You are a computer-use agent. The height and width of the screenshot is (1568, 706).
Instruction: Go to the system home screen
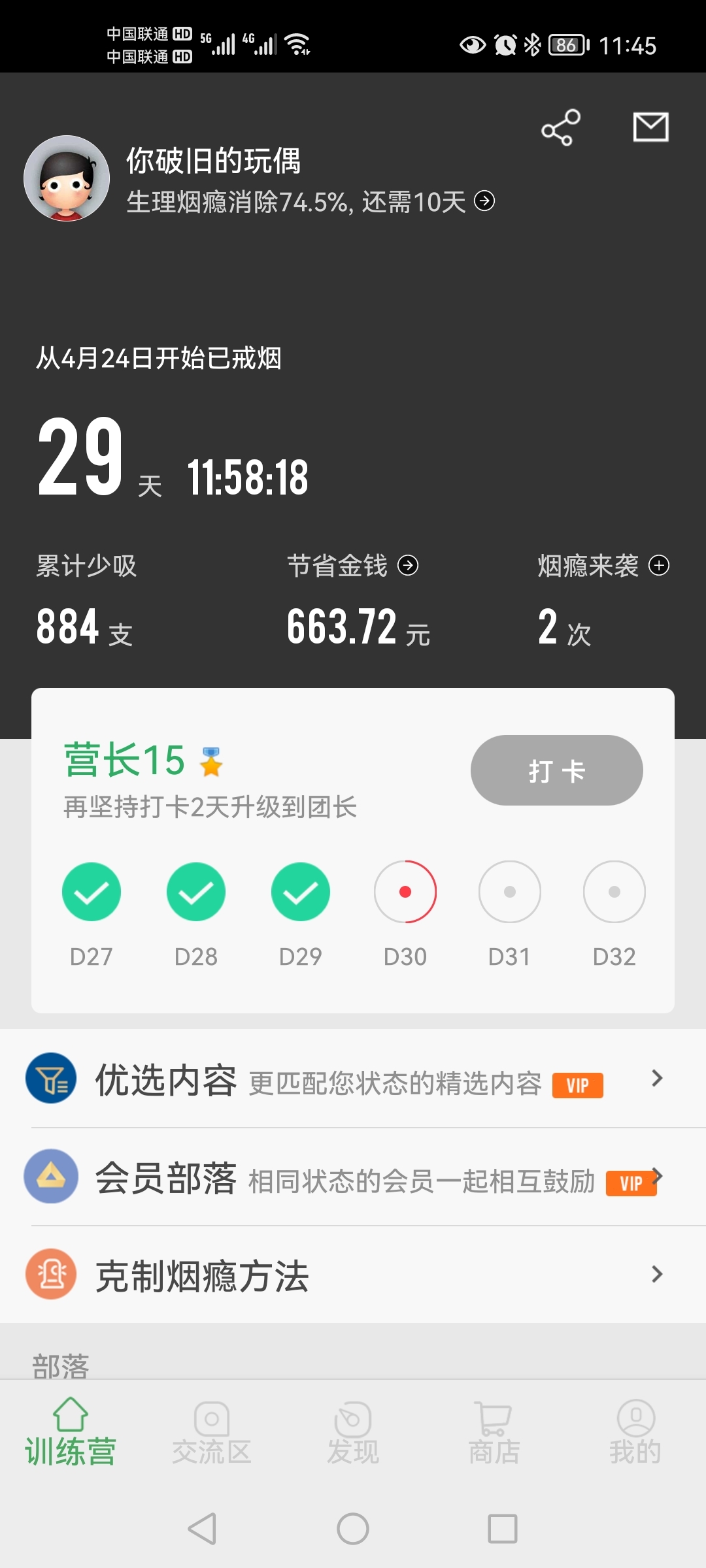[353, 1529]
